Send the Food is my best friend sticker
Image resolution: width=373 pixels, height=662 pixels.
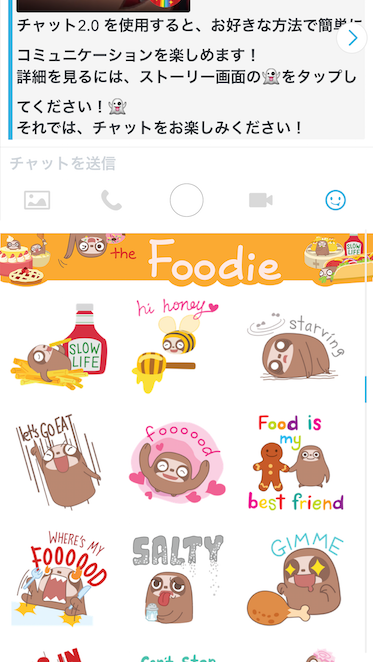coord(296,462)
